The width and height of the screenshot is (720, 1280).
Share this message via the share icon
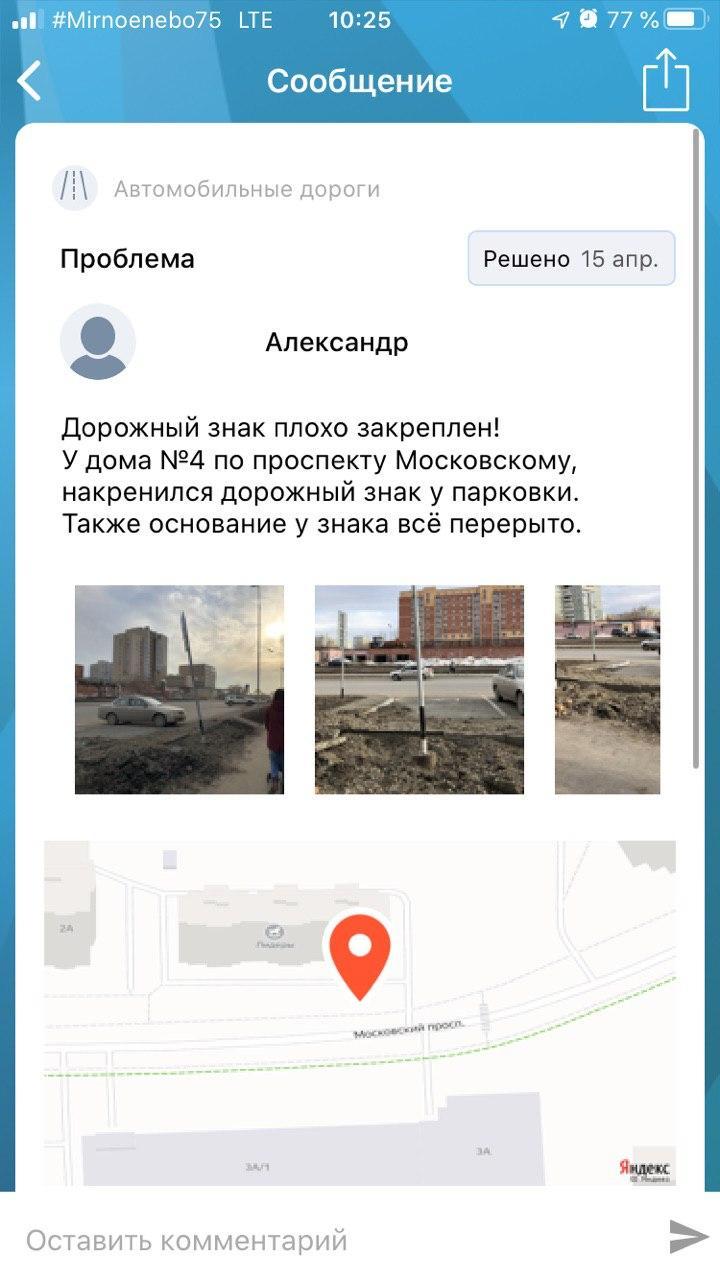(x=666, y=80)
